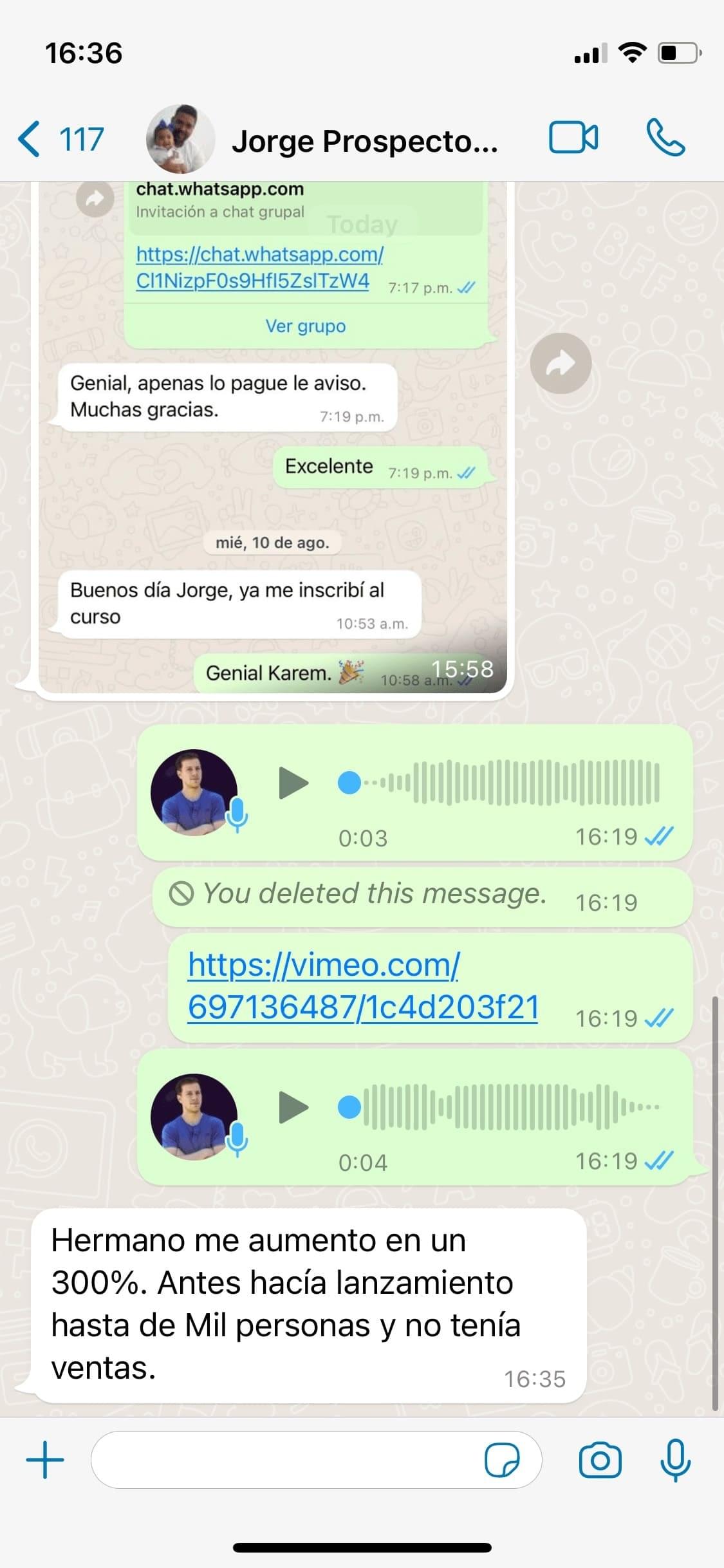The height and width of the screenshot is (1568, 724).
Task: Open the sticker picker
Action: [x=502, y=1460]
